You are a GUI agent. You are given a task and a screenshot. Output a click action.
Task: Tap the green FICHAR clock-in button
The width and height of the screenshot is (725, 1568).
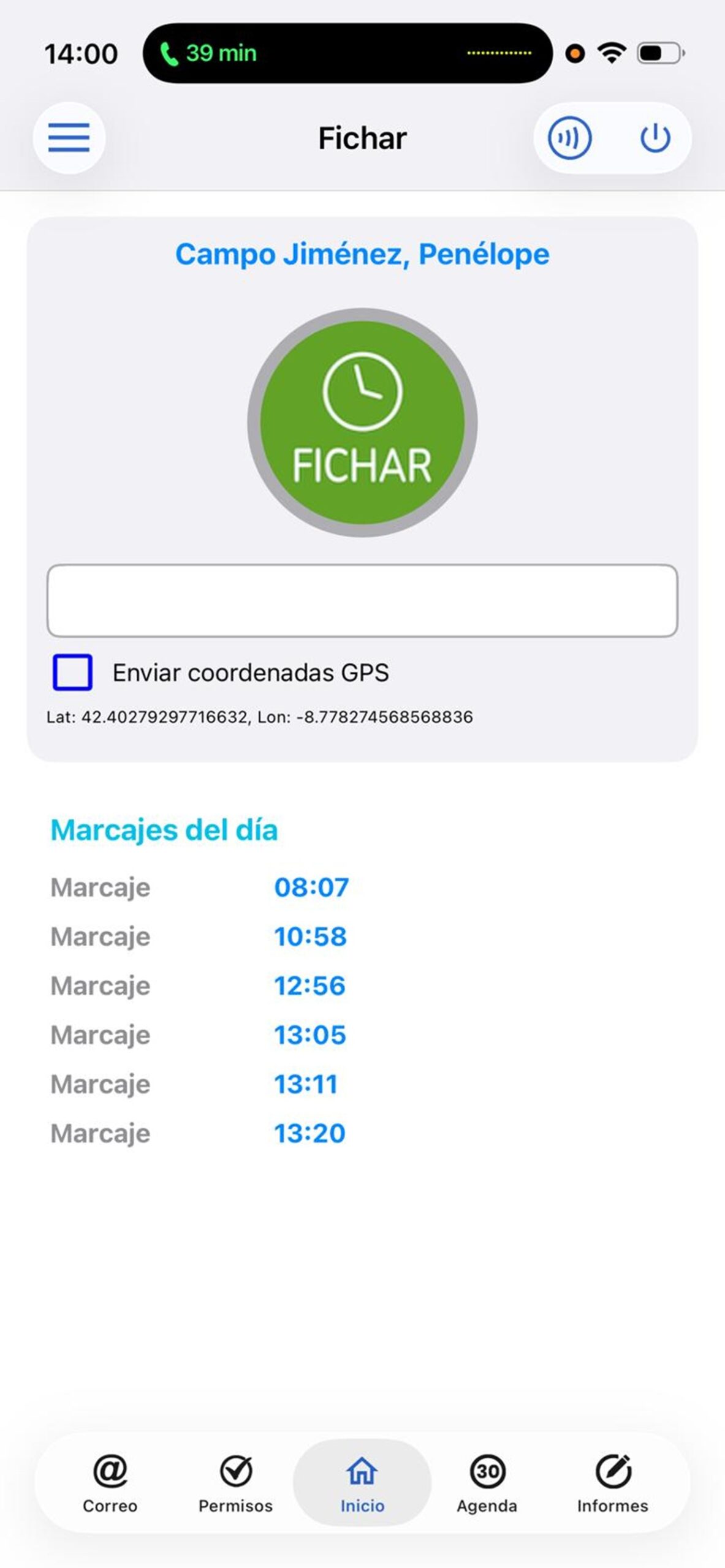362,423
